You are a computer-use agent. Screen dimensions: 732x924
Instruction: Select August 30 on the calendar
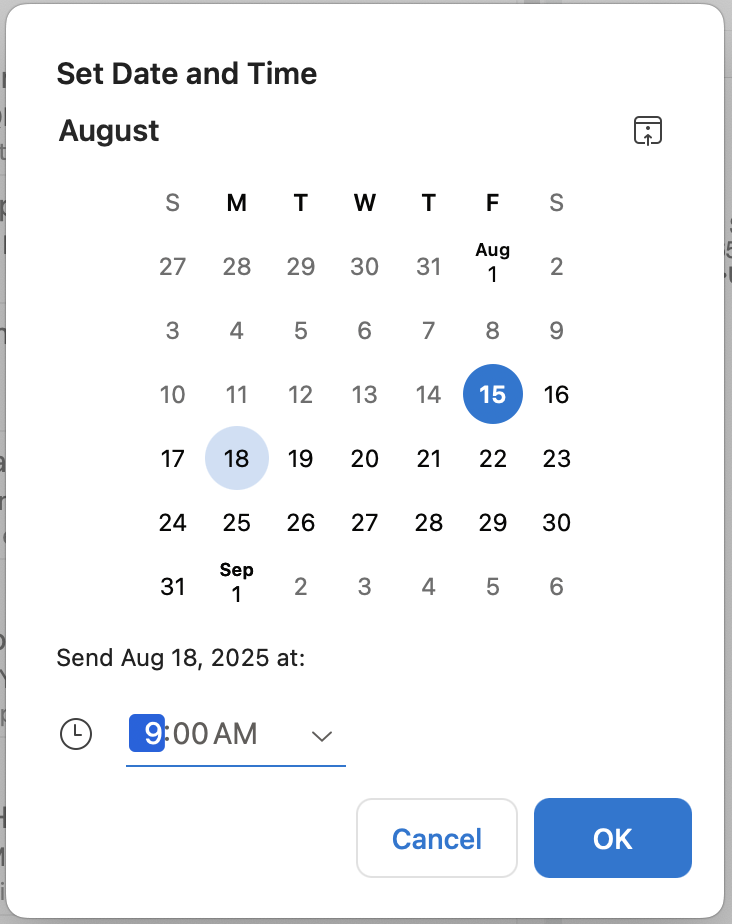(557, 523)
